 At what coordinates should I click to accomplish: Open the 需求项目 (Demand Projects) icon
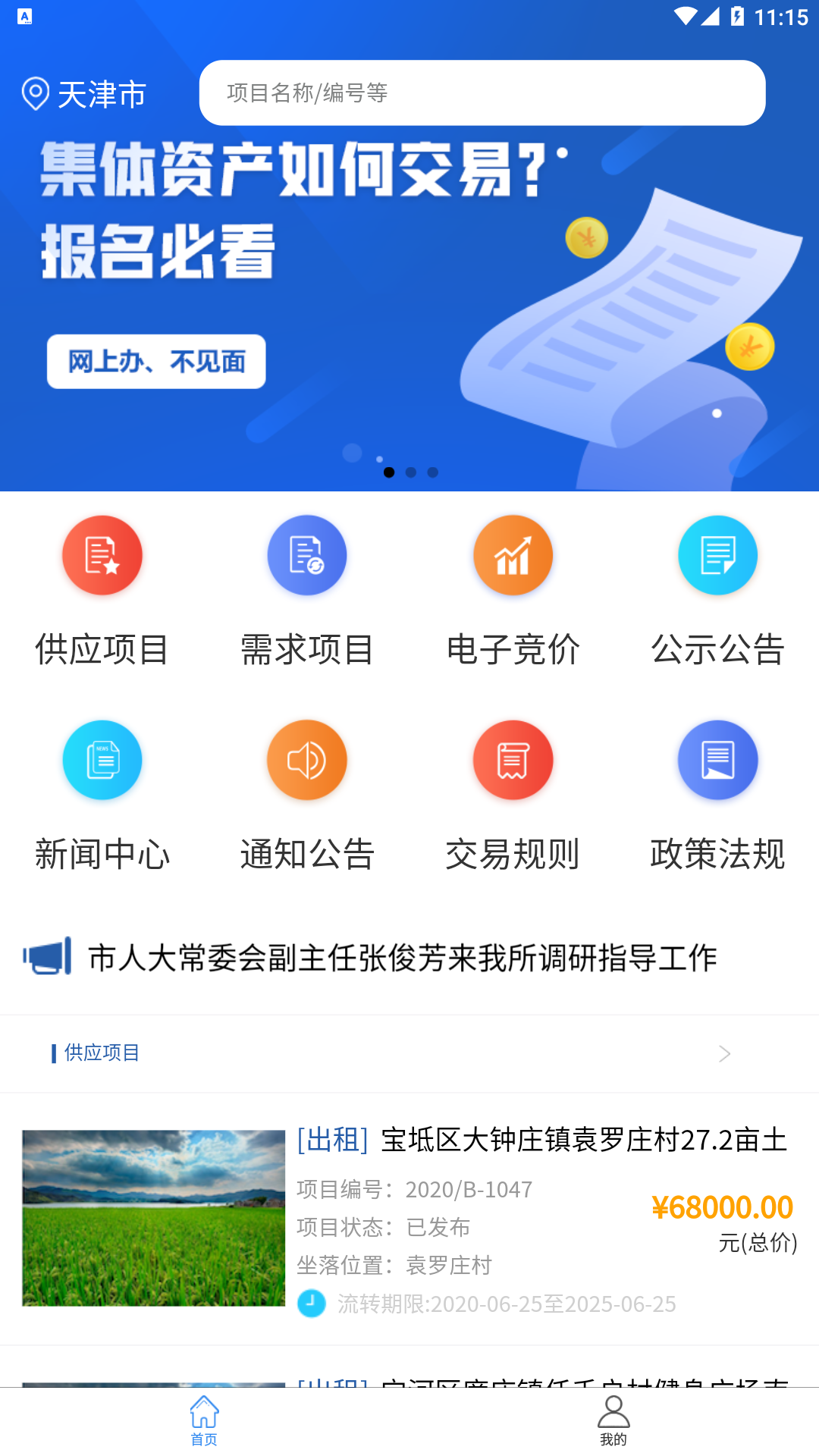(x=307, y=554)
